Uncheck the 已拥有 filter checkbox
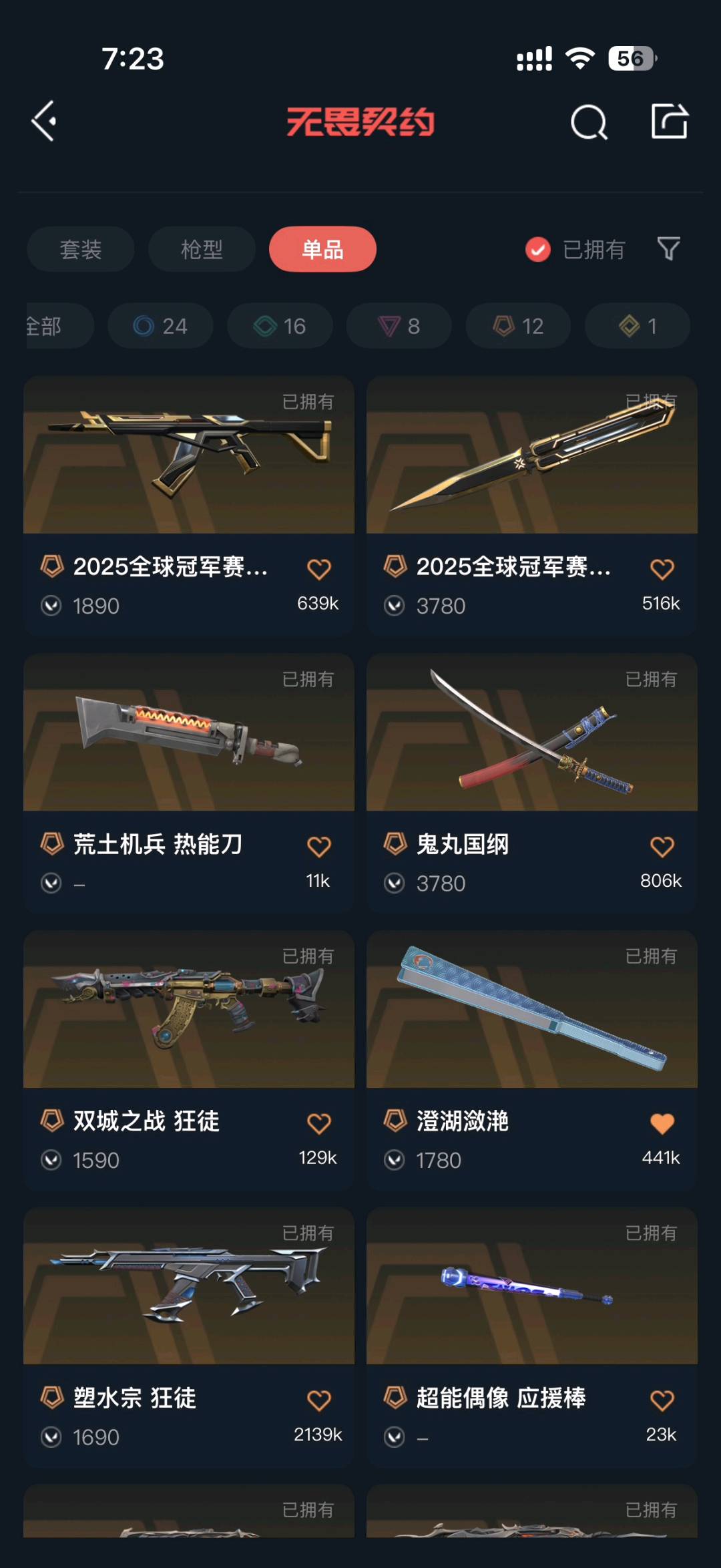721x1568 pixels. (x=538, y=250)
